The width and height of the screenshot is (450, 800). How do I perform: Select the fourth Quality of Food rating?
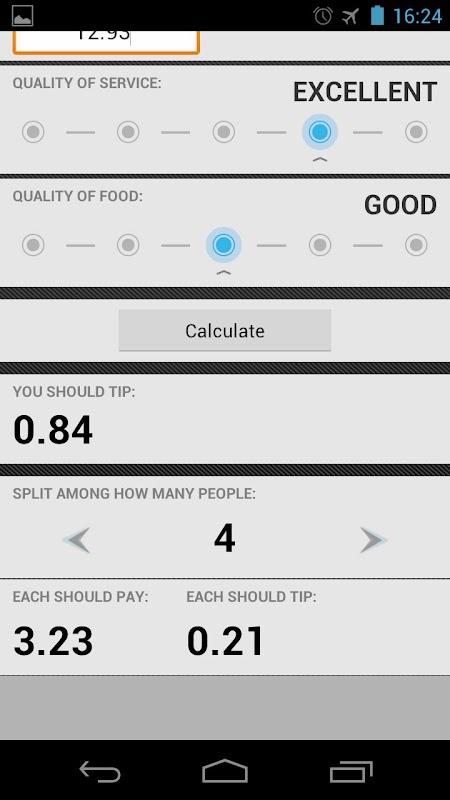coord(320,245)
